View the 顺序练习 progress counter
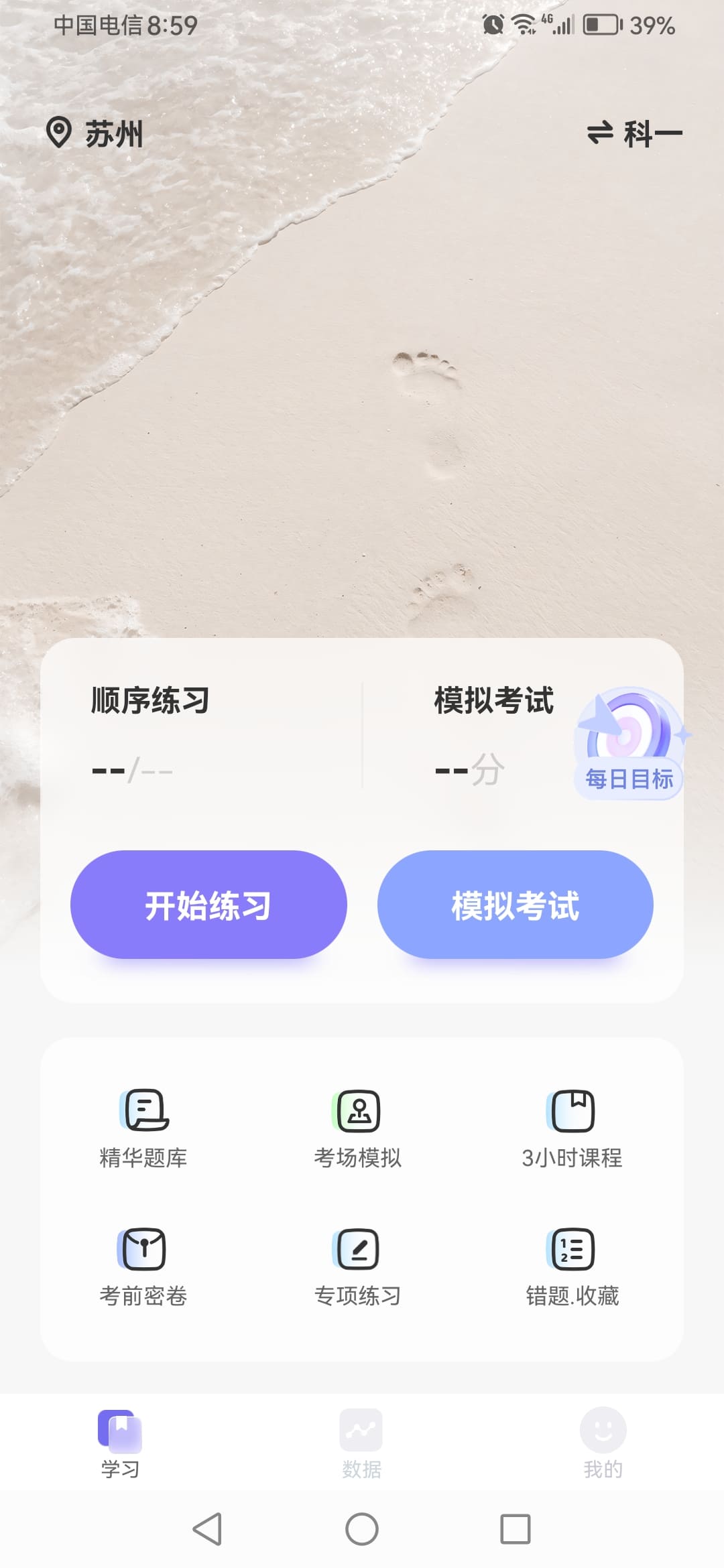The image size is (724, 1568). coord(134,767)
